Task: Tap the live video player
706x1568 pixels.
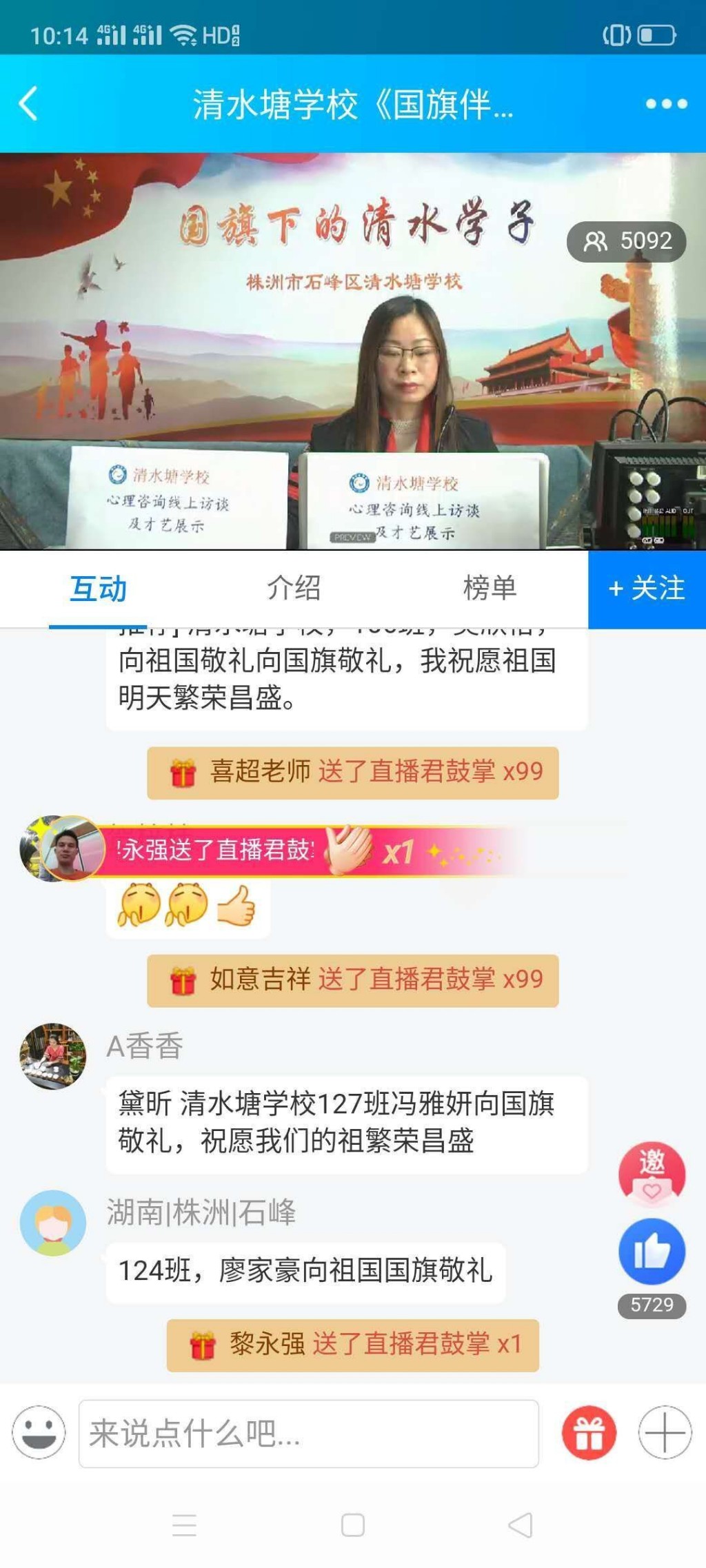Action: point(353,352)
